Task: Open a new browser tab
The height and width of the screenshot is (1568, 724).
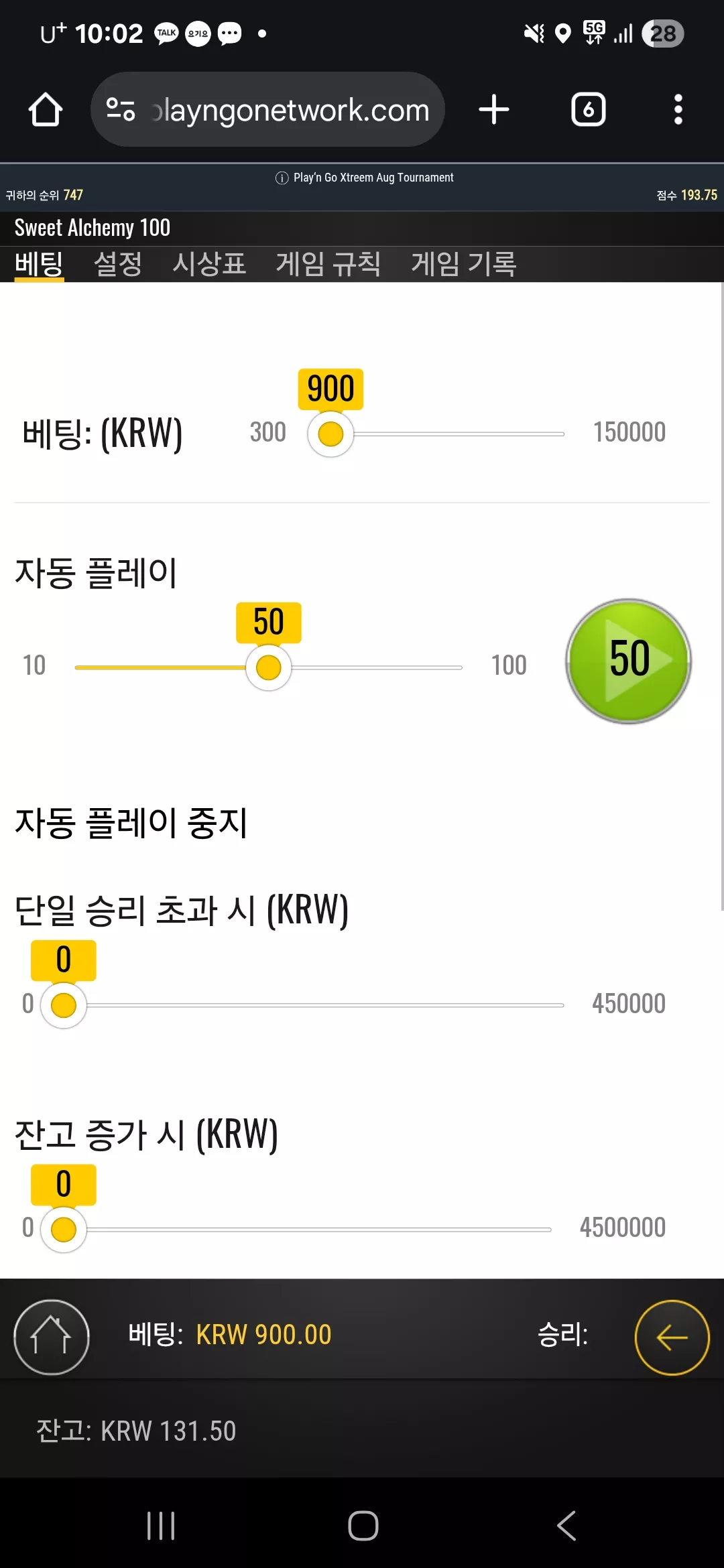Action: [494, 109]
